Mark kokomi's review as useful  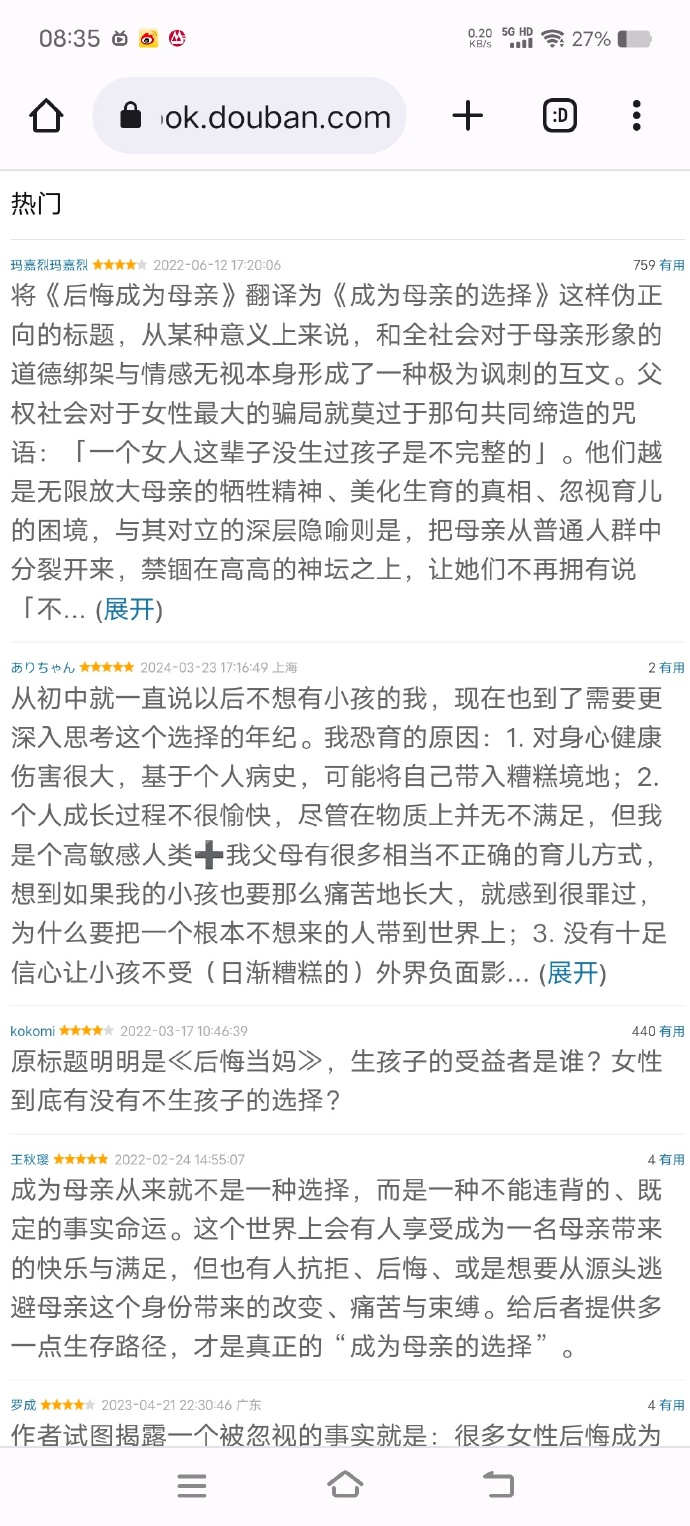coord(672,1030)
